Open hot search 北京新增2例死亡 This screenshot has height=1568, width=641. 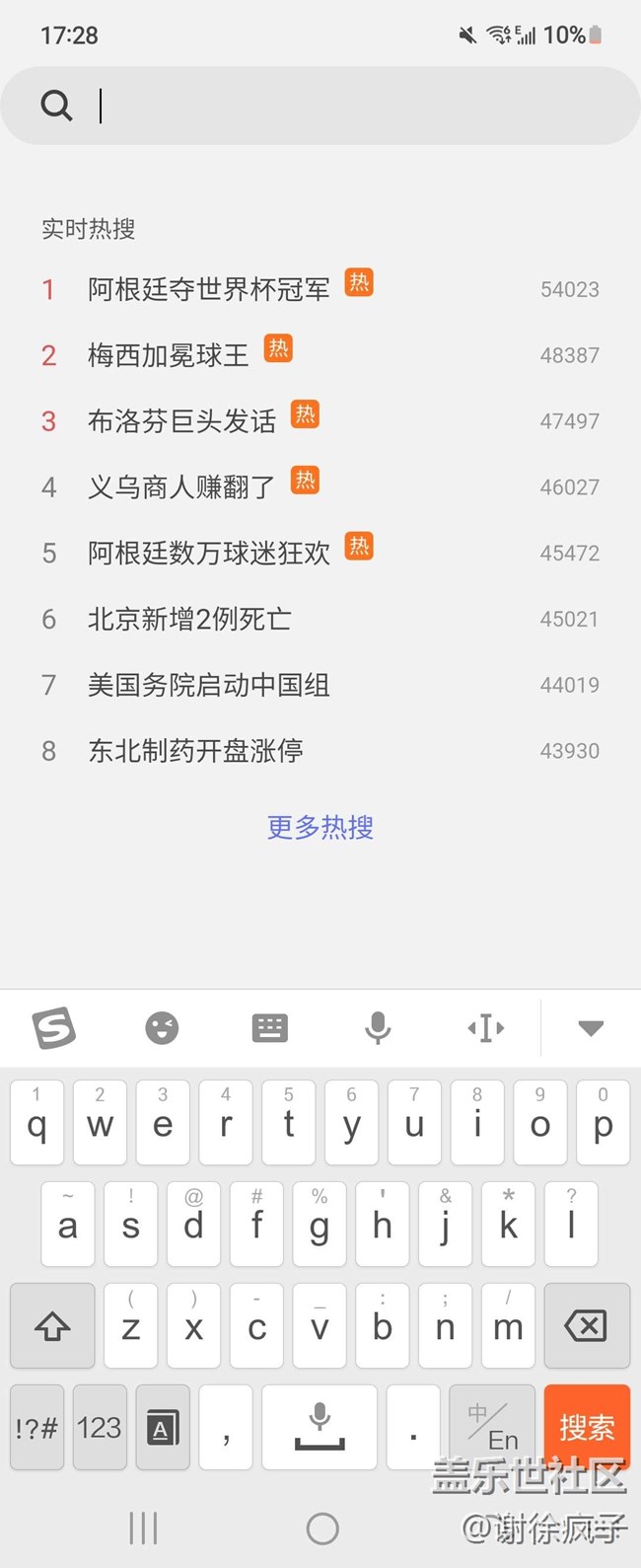coord(189,619)
